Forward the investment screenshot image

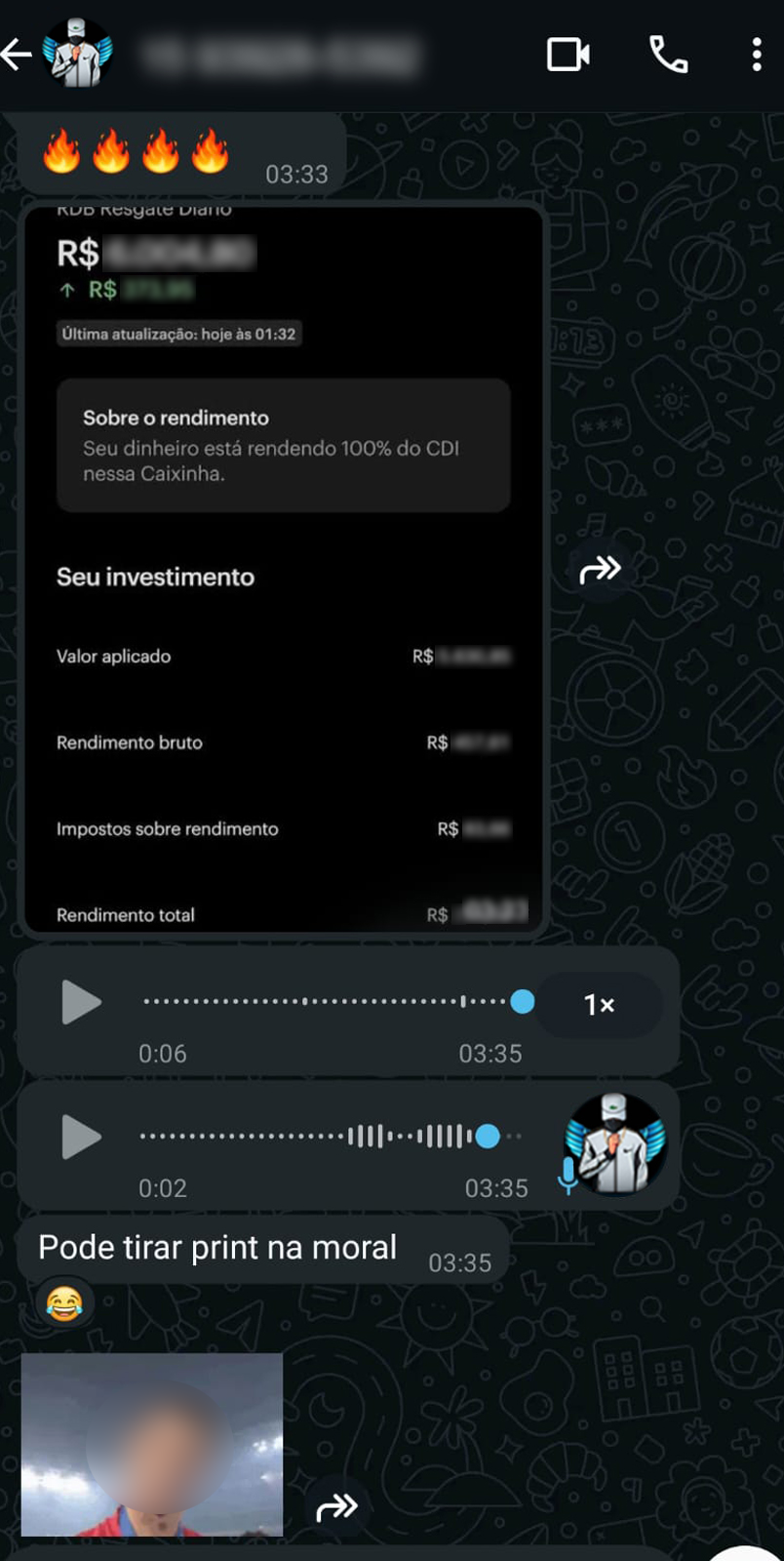[600, 569]
